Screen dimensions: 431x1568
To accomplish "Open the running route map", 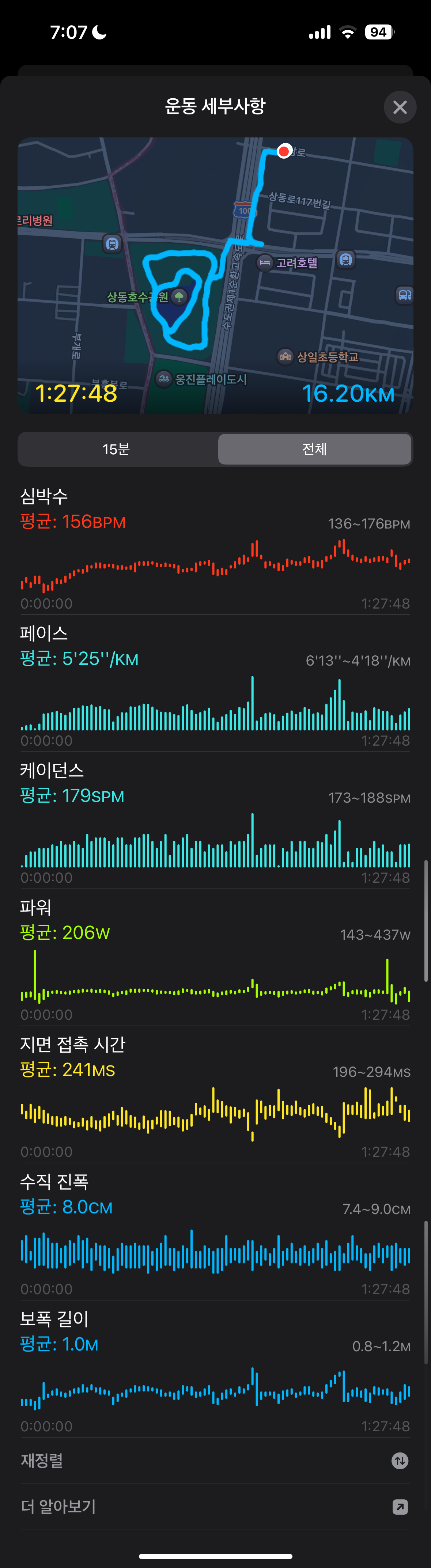I will coord(215,275).
